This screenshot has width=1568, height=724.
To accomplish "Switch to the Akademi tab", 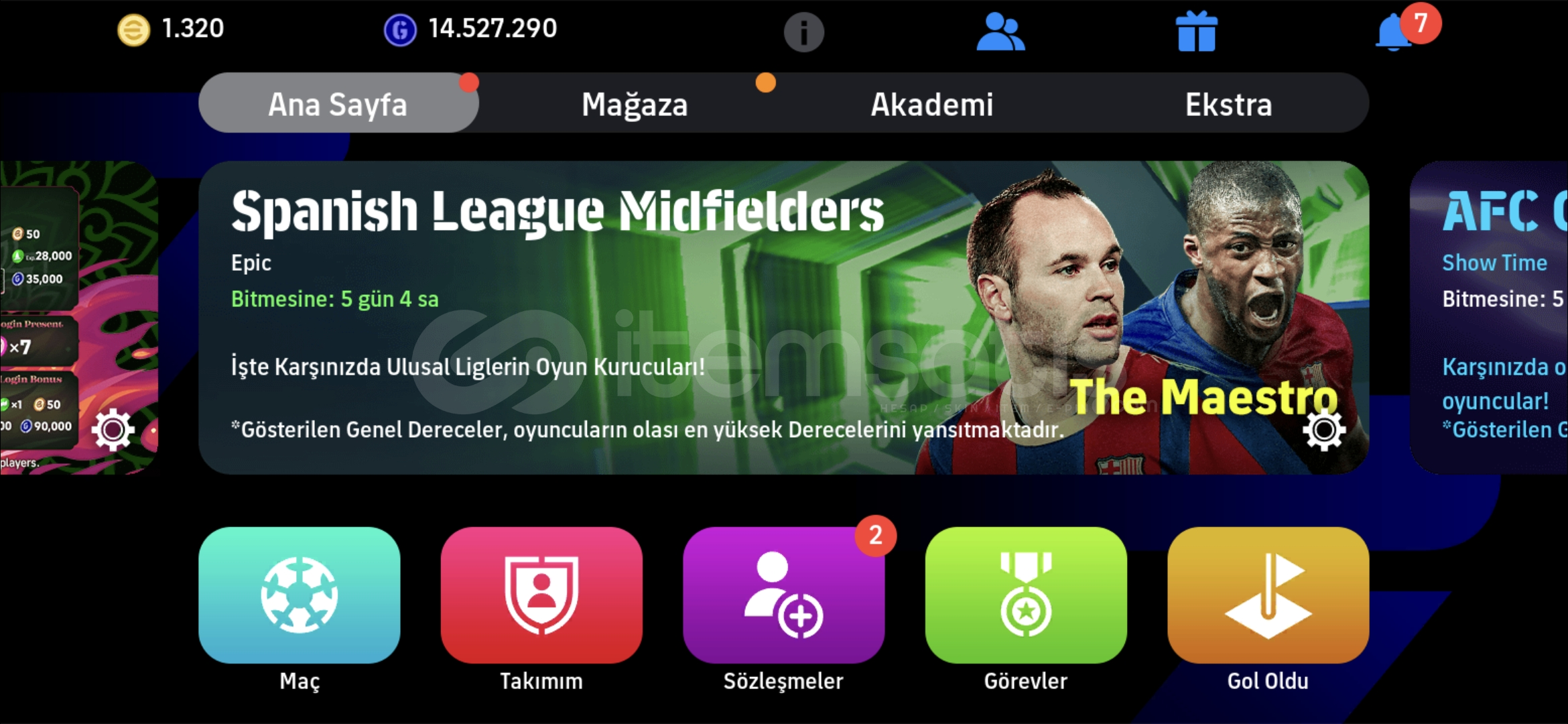I will pyautogui.click(x=931, y=104).
